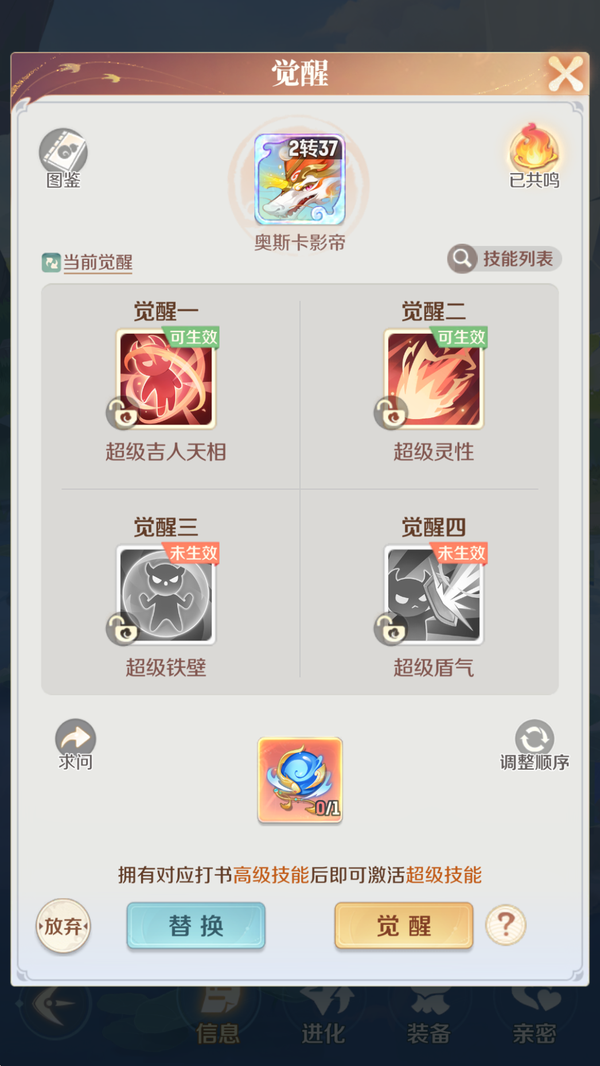Image resolution: width=600 pixels, height=1066 pixels.
Task: Open the 技能列表 skill list
Action: pyautogui.click(x=504, y=259)
